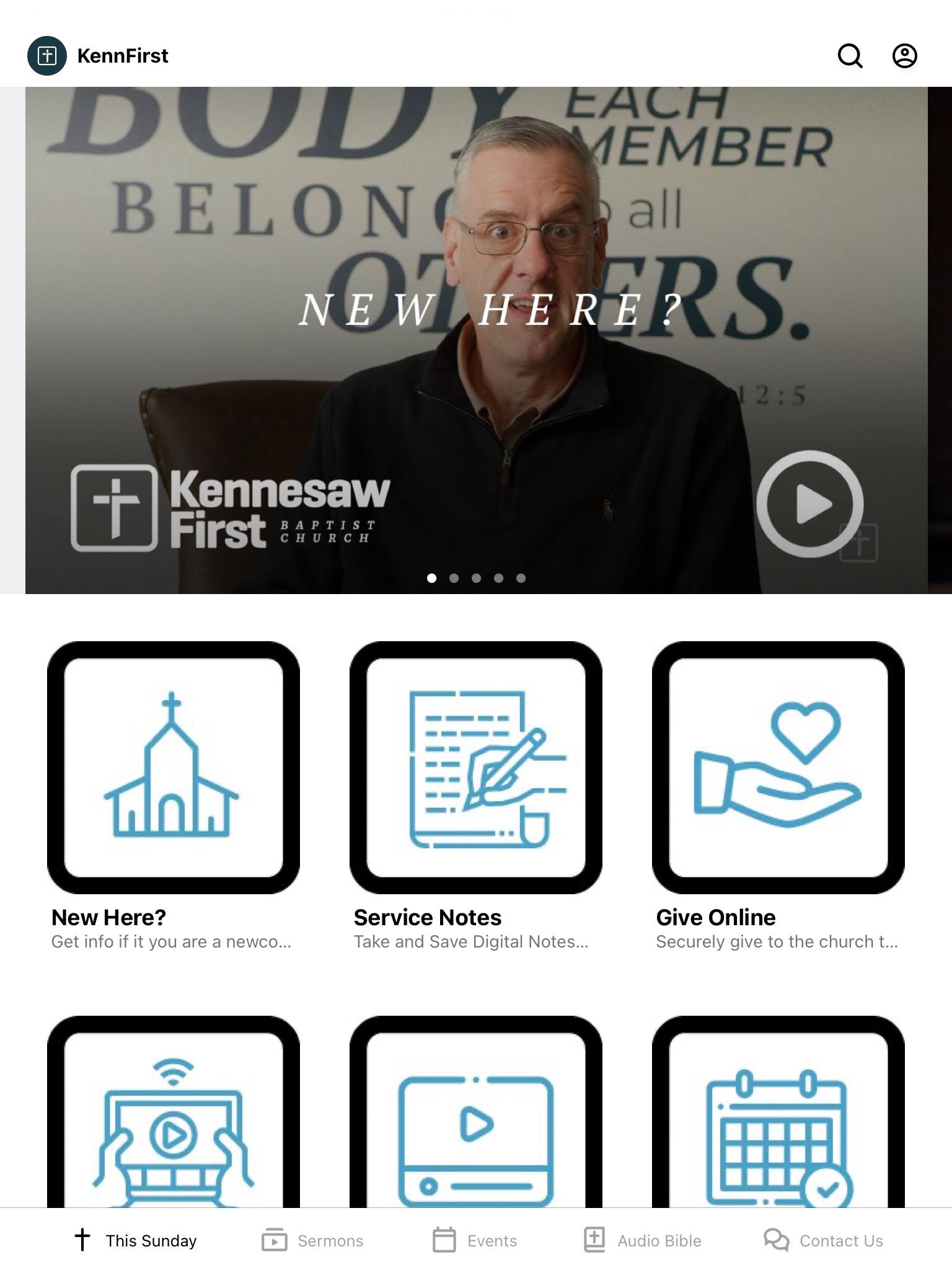The image size is (952, 1270).
Task: Tap the KennFirst logo in header
Action: point(47,56)
